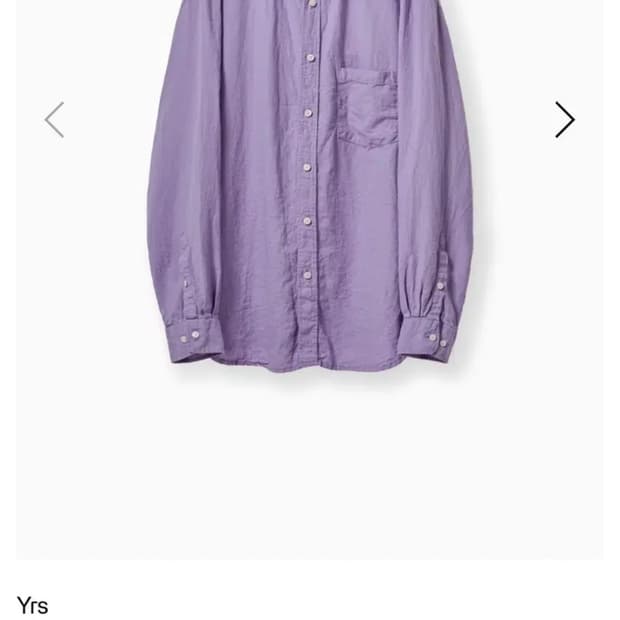Go back to the previous product photo
This screenshot has width=620, height=620.
[x=54, y=120]
